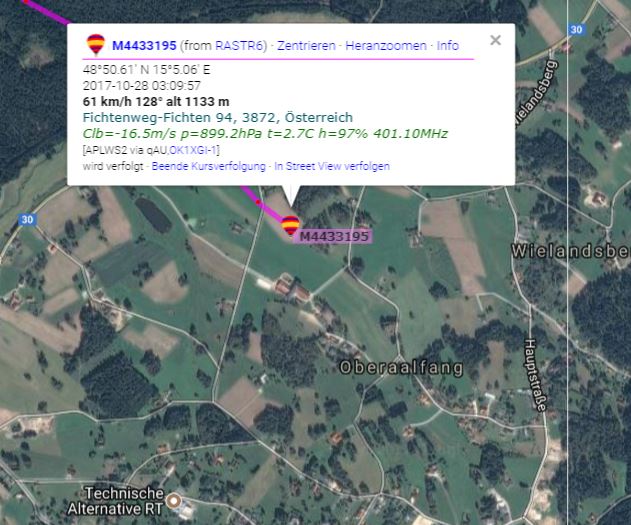
Task: Tap In Street View verfolgen
Action: tap(332, 166)
